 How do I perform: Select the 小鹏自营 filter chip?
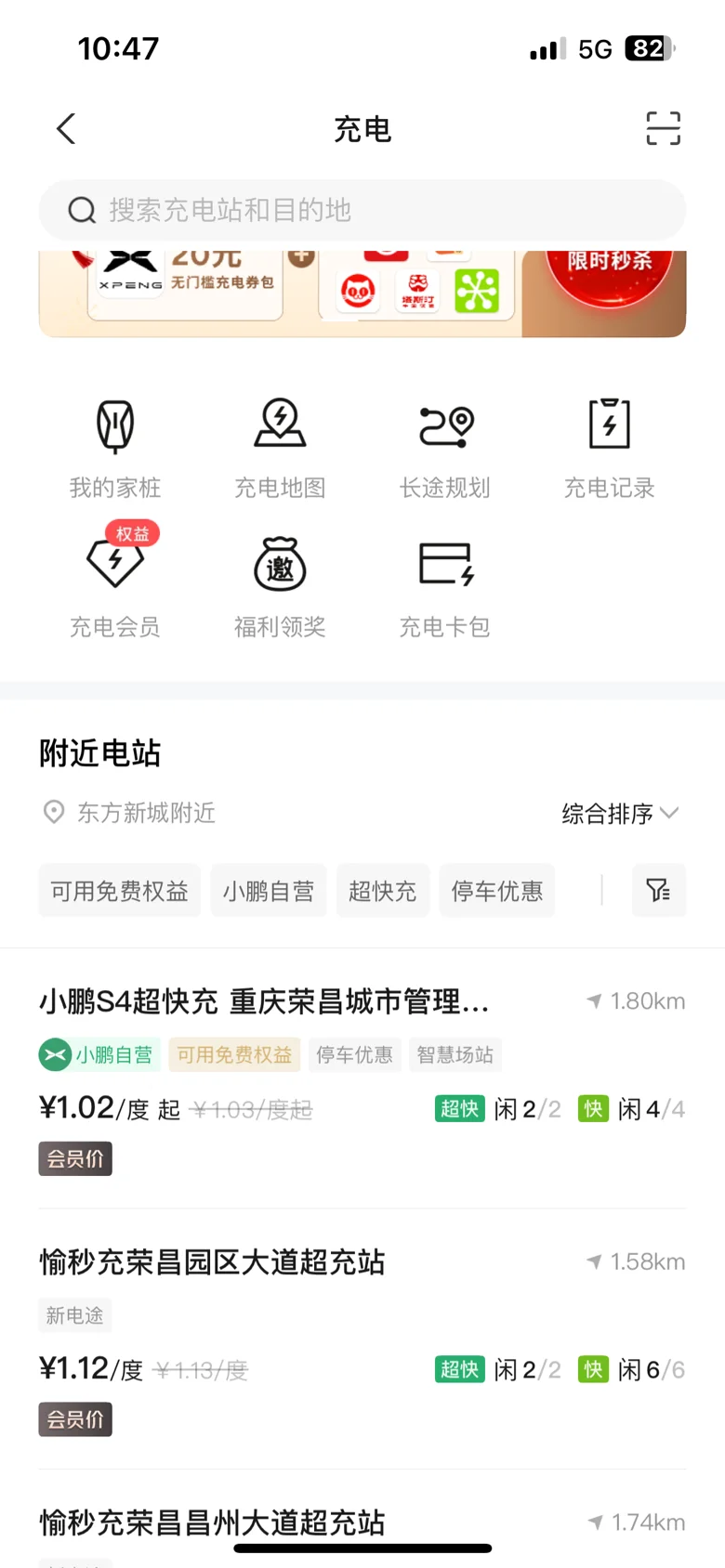(x=269, y=891)
